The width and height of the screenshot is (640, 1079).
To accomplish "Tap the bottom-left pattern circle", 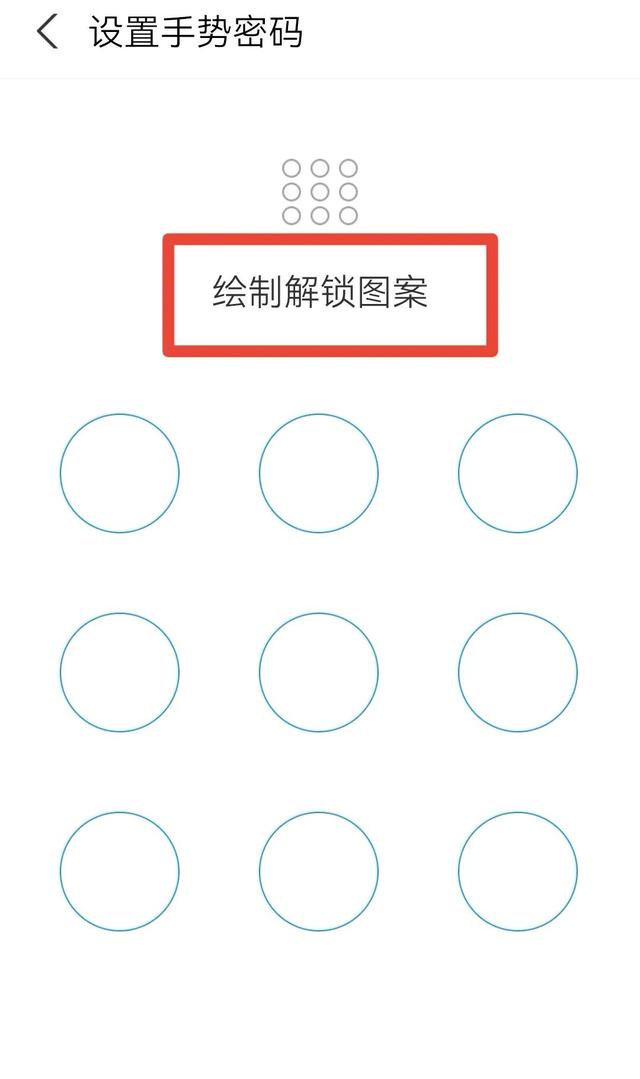I will point(120,871).
